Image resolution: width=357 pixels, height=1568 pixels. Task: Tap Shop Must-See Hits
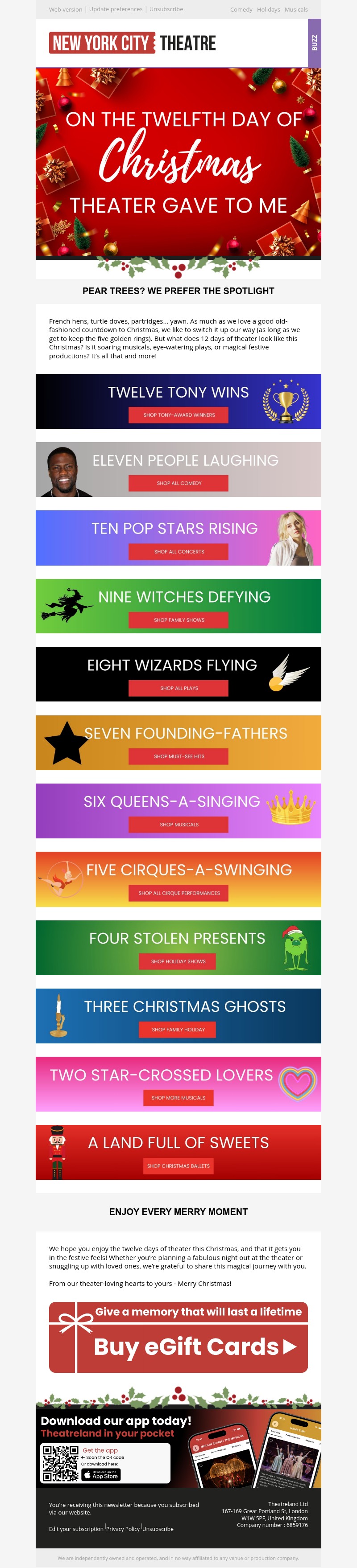coord(178,756)
